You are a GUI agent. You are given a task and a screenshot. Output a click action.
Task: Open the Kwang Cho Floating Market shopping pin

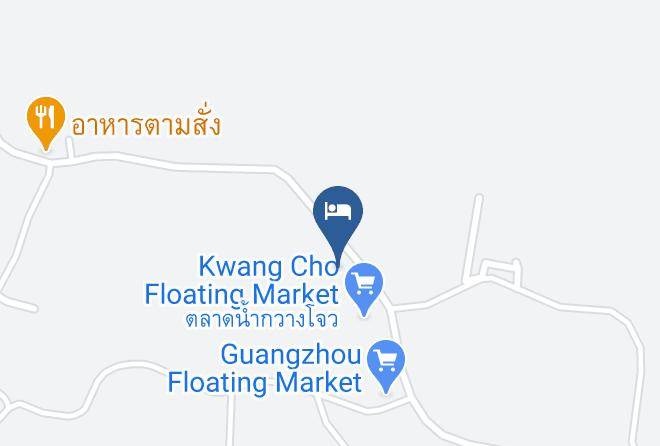(x=364, y=289)
